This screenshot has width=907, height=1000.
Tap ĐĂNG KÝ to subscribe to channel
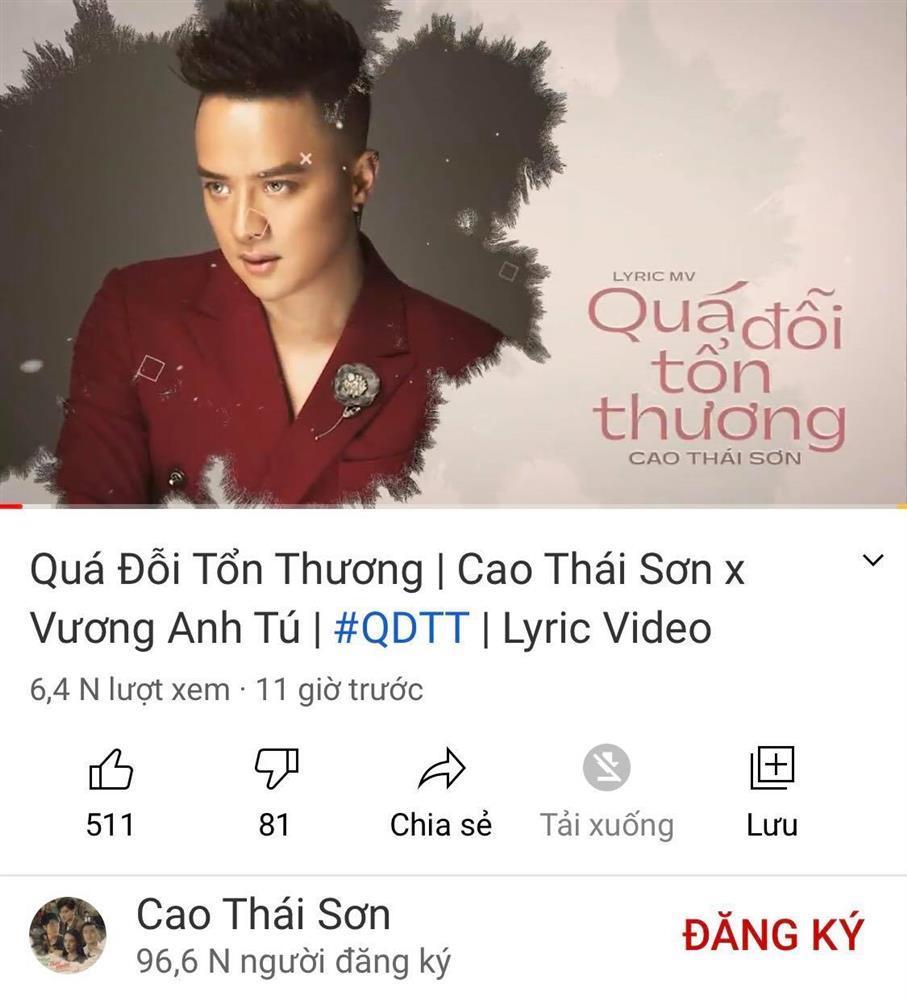pos(770,934)
